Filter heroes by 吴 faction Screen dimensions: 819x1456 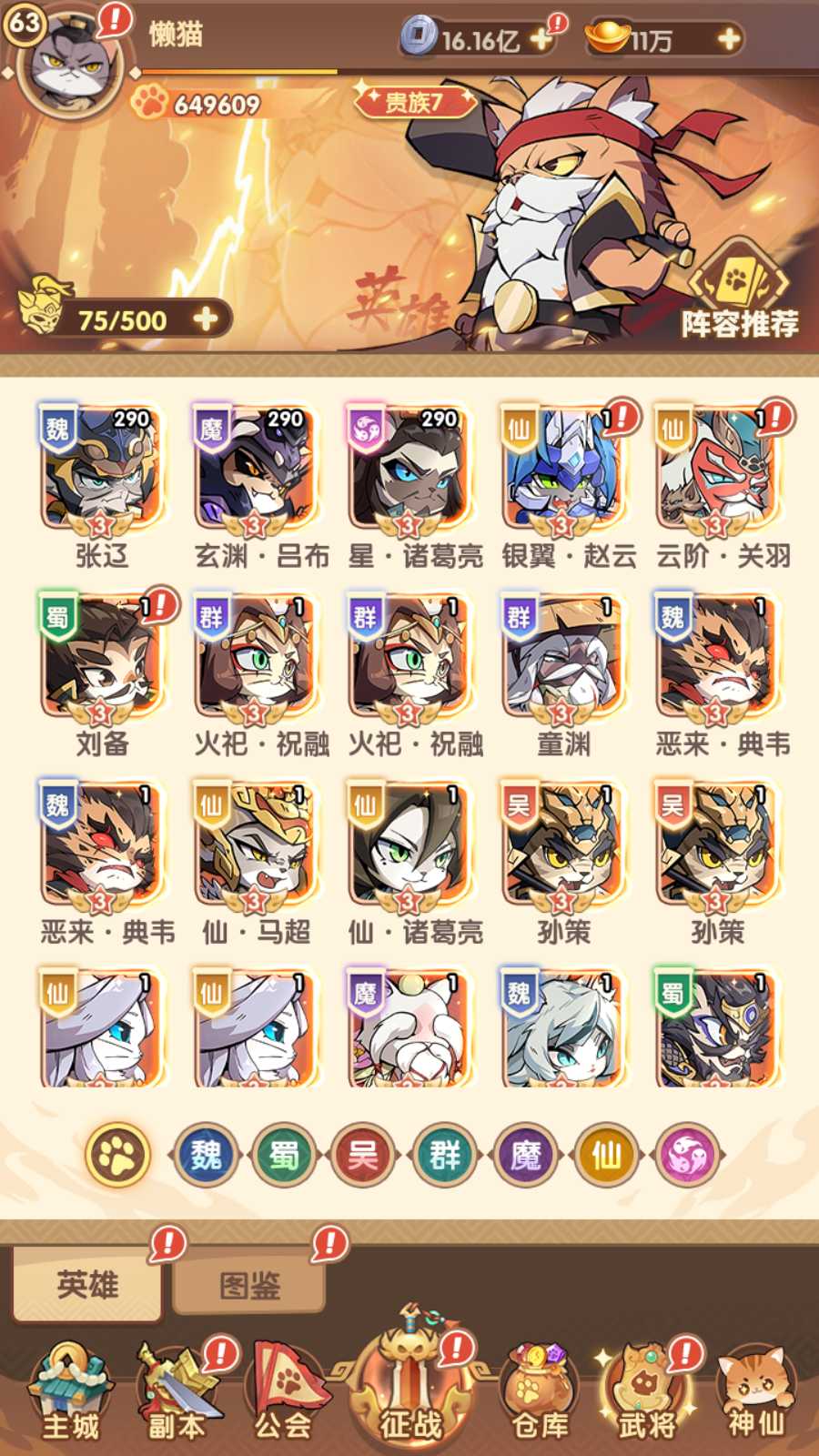(364, 1155)
